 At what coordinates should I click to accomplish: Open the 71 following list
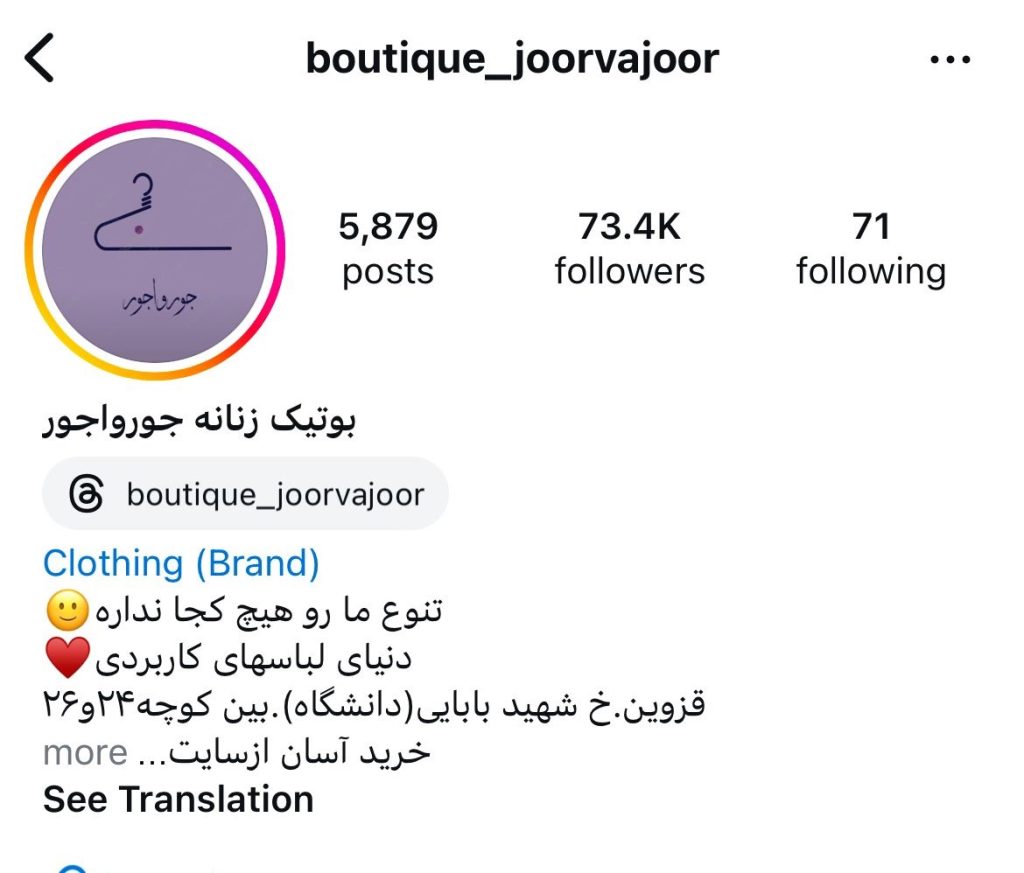870,249
